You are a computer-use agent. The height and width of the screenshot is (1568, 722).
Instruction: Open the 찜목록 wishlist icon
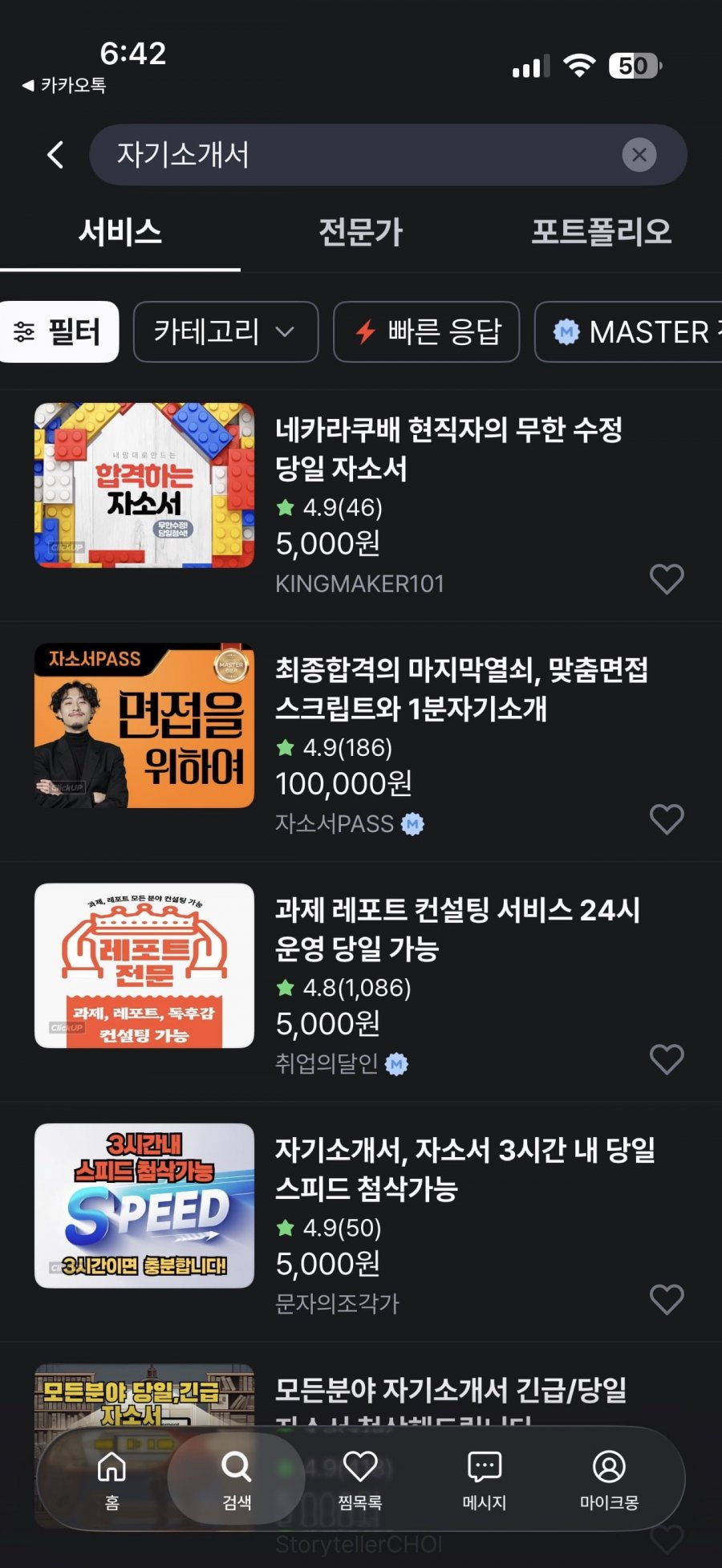pos(361,1481)
